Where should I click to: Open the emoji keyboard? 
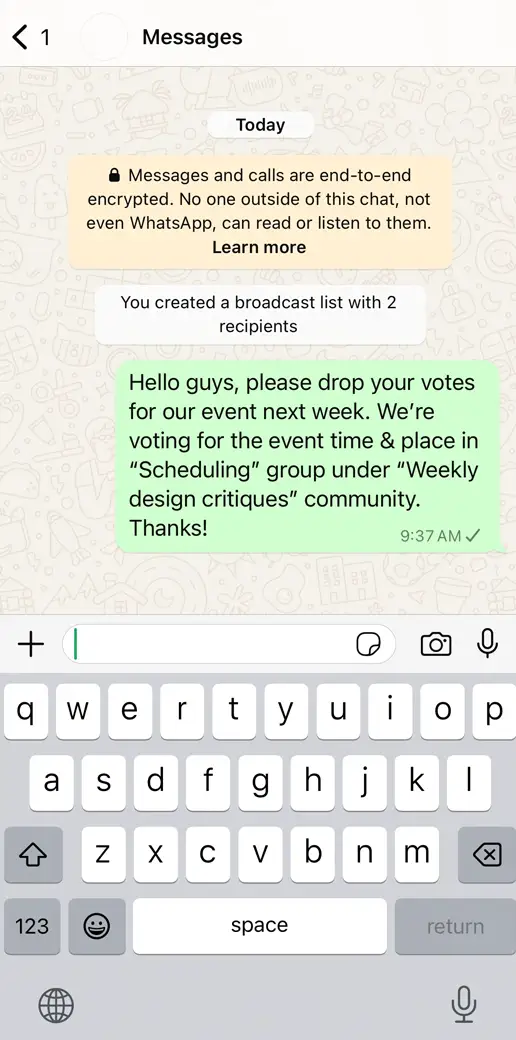coord(97,926)
